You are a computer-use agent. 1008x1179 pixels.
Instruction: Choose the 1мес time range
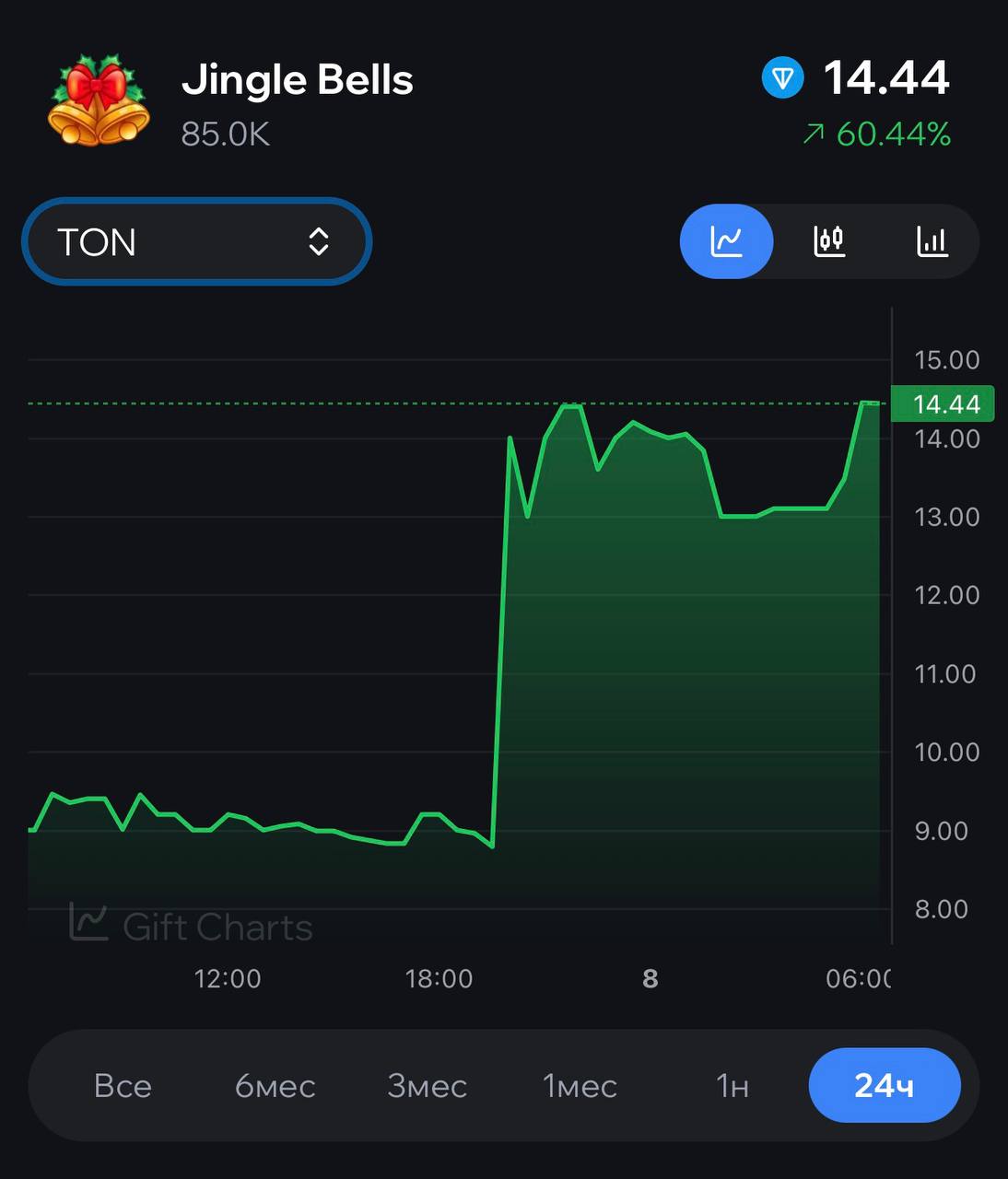tap(580, 1086)
